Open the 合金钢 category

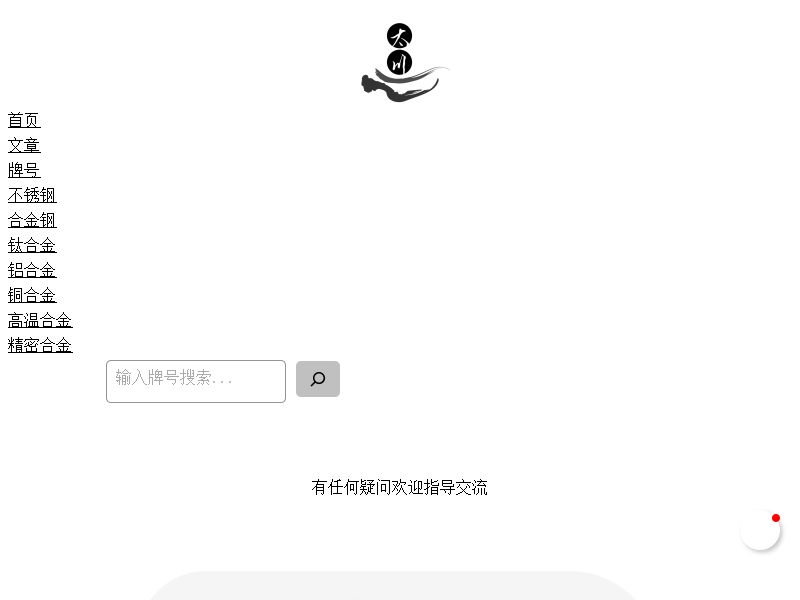click(32, 221)
